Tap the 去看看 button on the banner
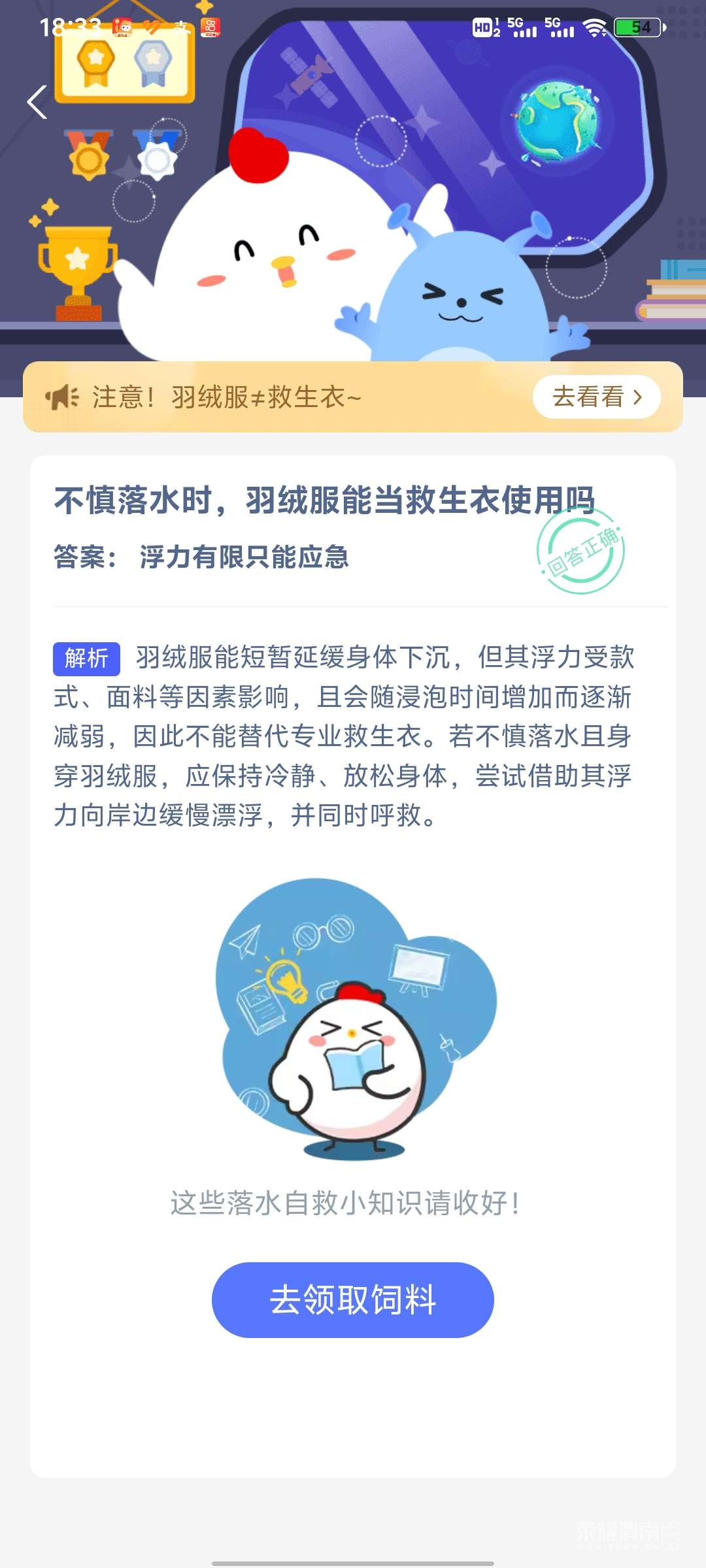706x1568 pixels. pyautogui.click(x=596, y=397)
